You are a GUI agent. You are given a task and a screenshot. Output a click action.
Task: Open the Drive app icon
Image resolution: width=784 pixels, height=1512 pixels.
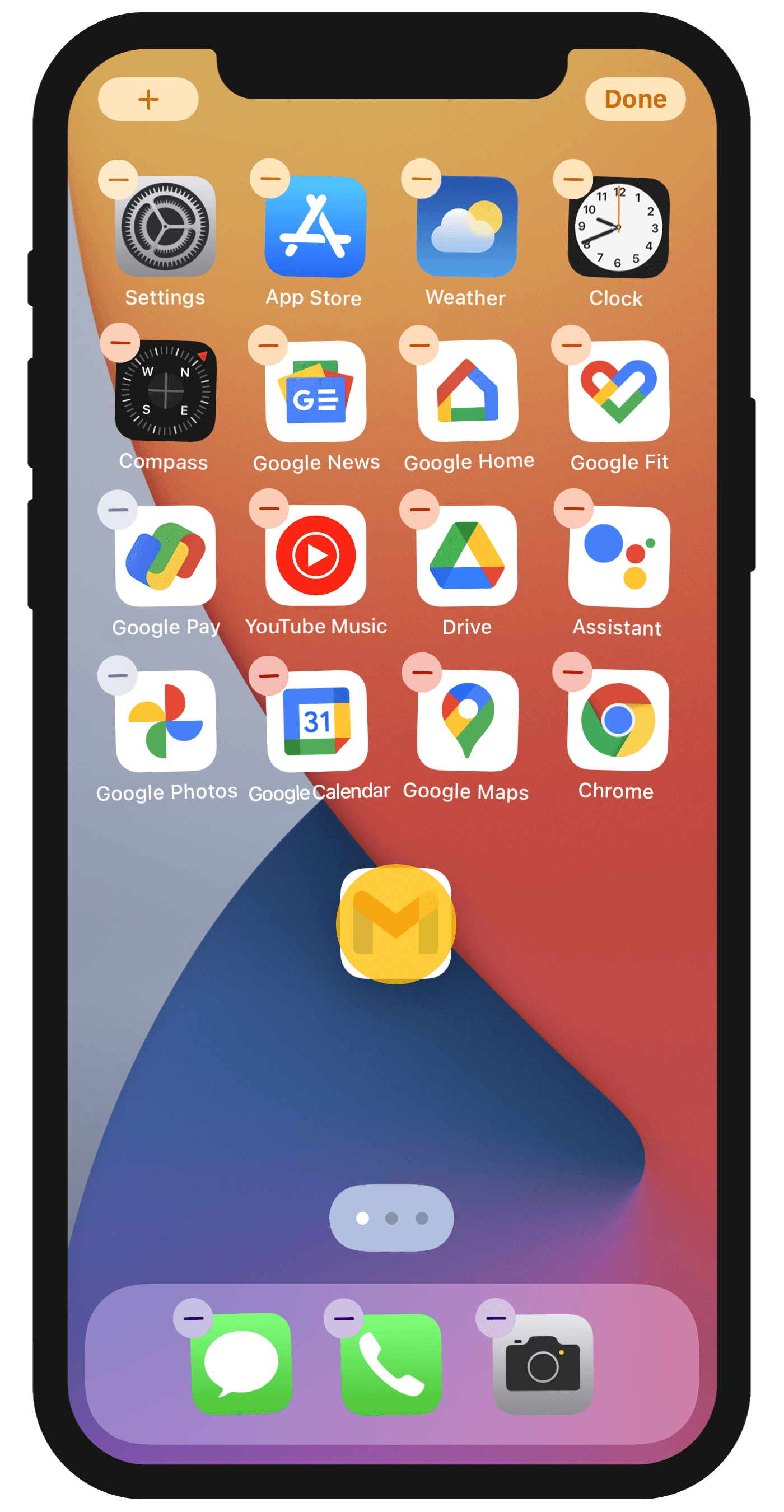coord(467,556)
